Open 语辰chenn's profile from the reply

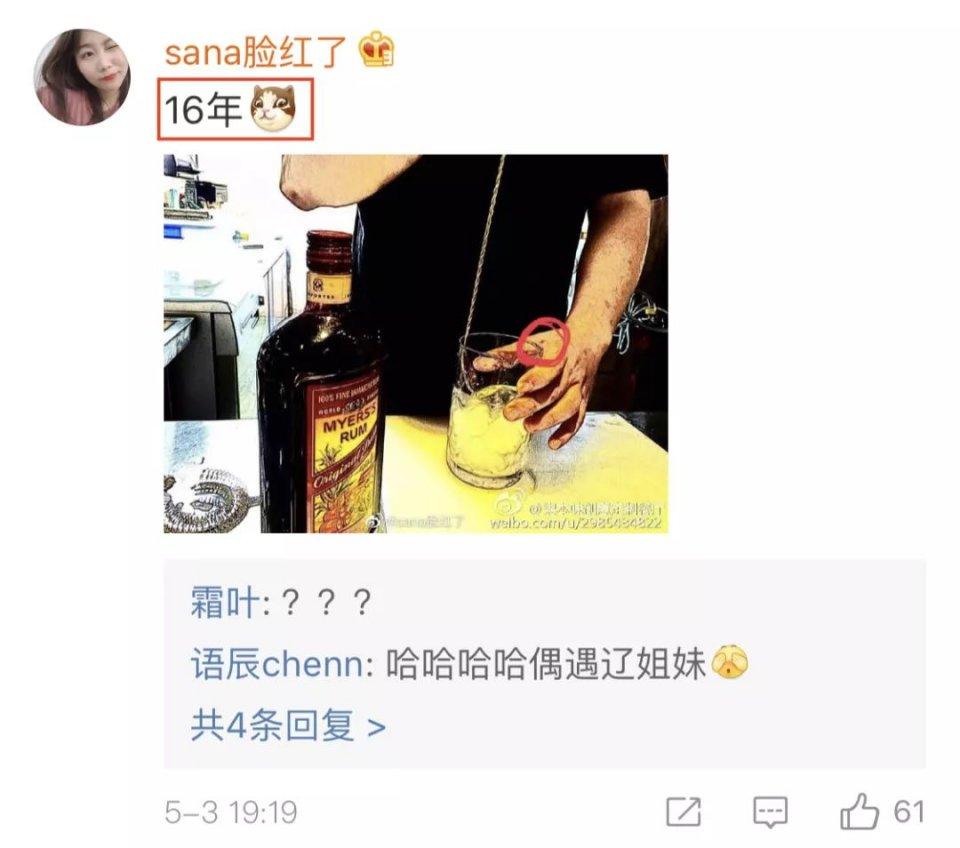pos(276,664)
